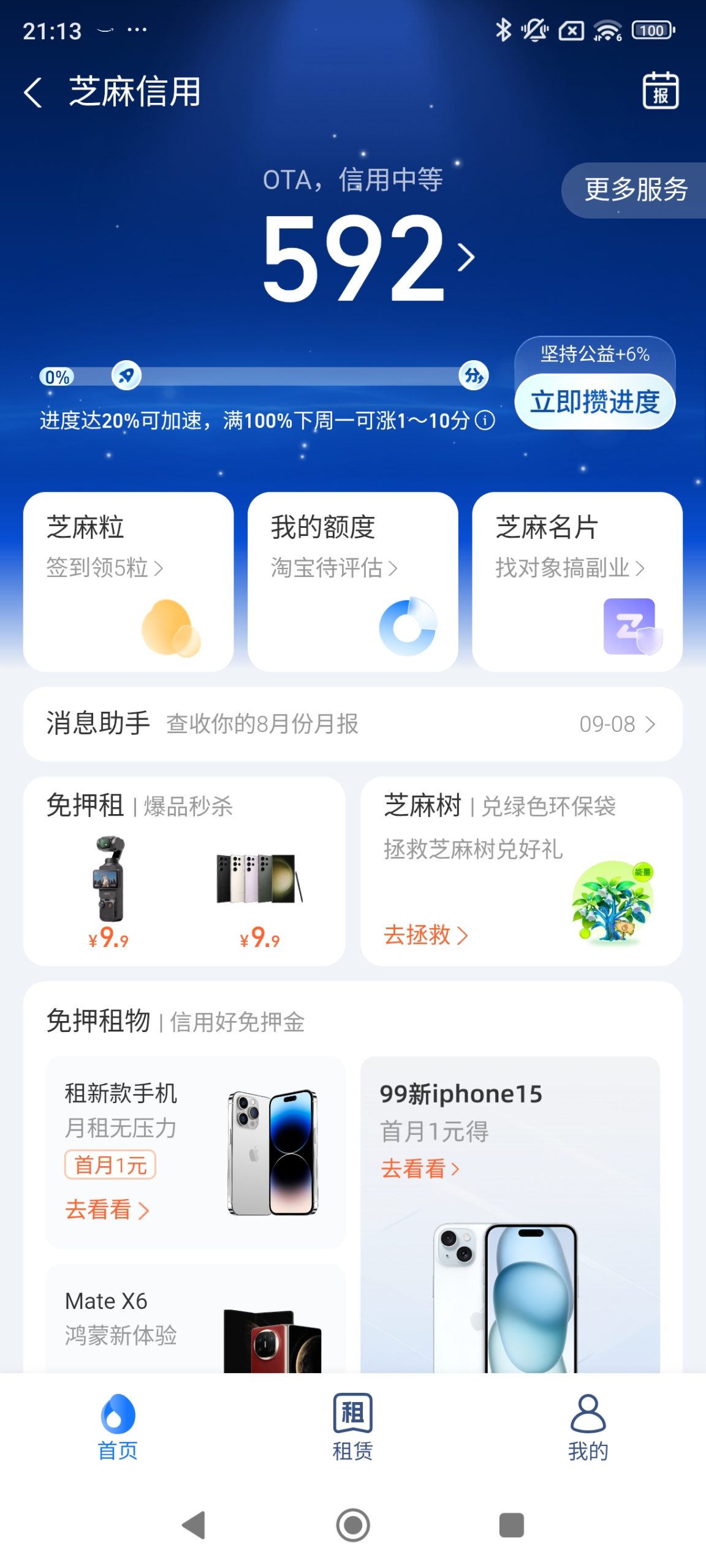Go back from 芝麻信用 page
The image size is (706, 1568).
(x=34, y=92)
